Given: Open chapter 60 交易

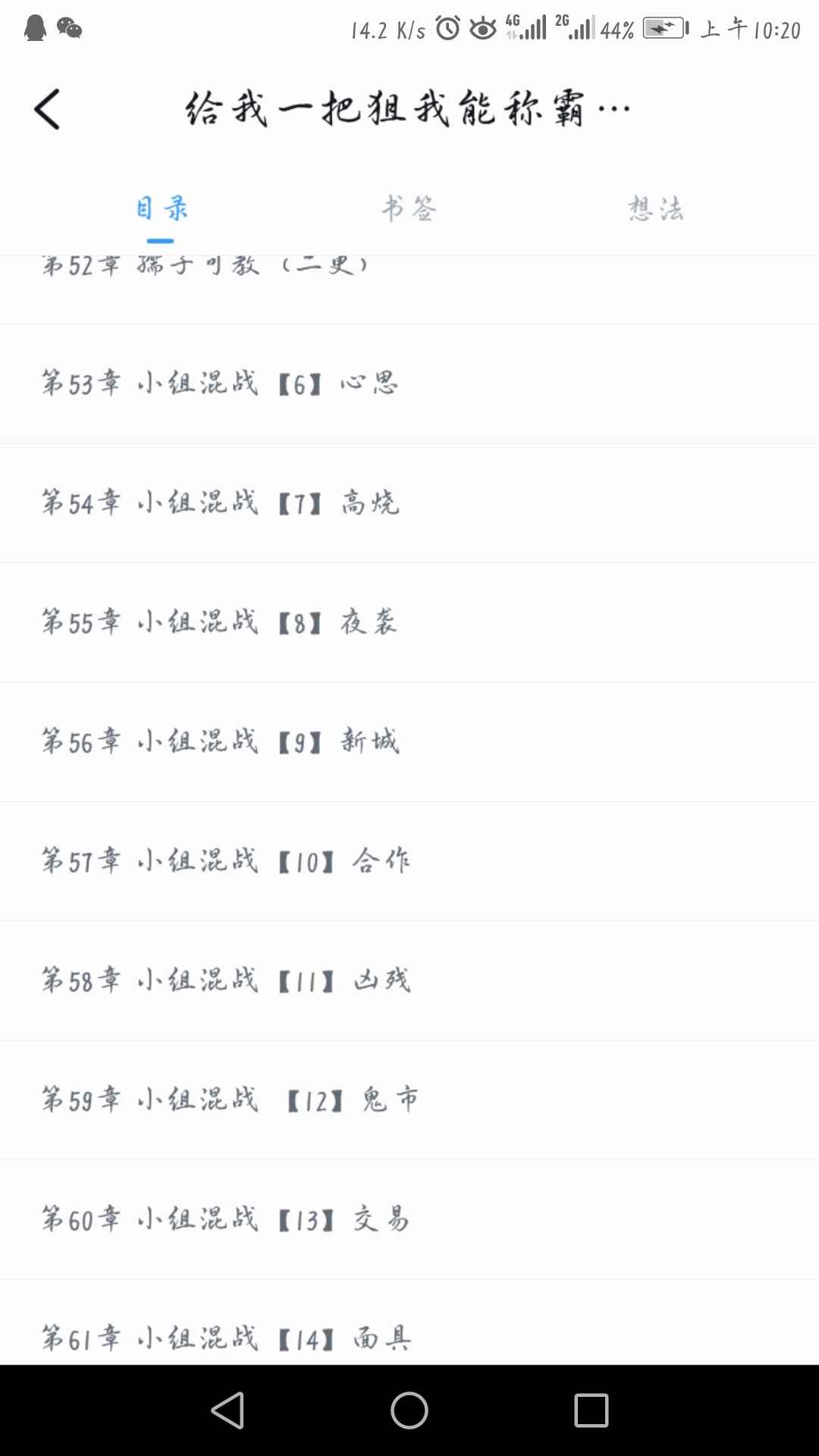Looking at the screenshot, I should click(x=409, y=1219).
